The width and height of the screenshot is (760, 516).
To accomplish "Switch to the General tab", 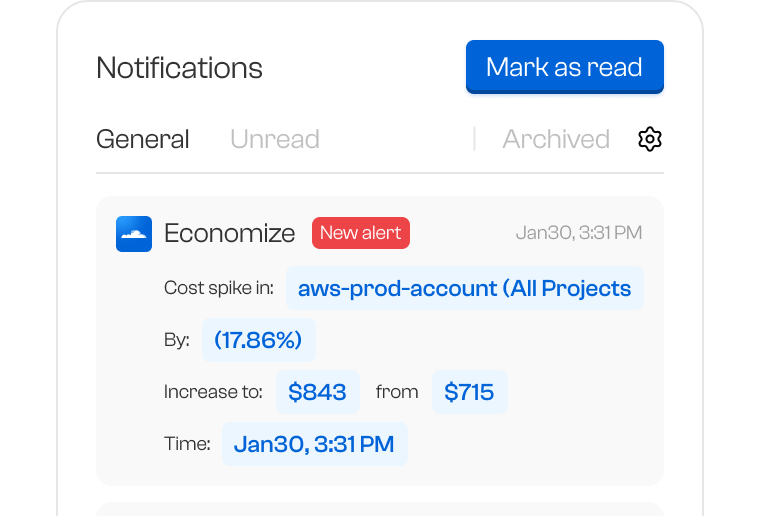I will point(142,139).
